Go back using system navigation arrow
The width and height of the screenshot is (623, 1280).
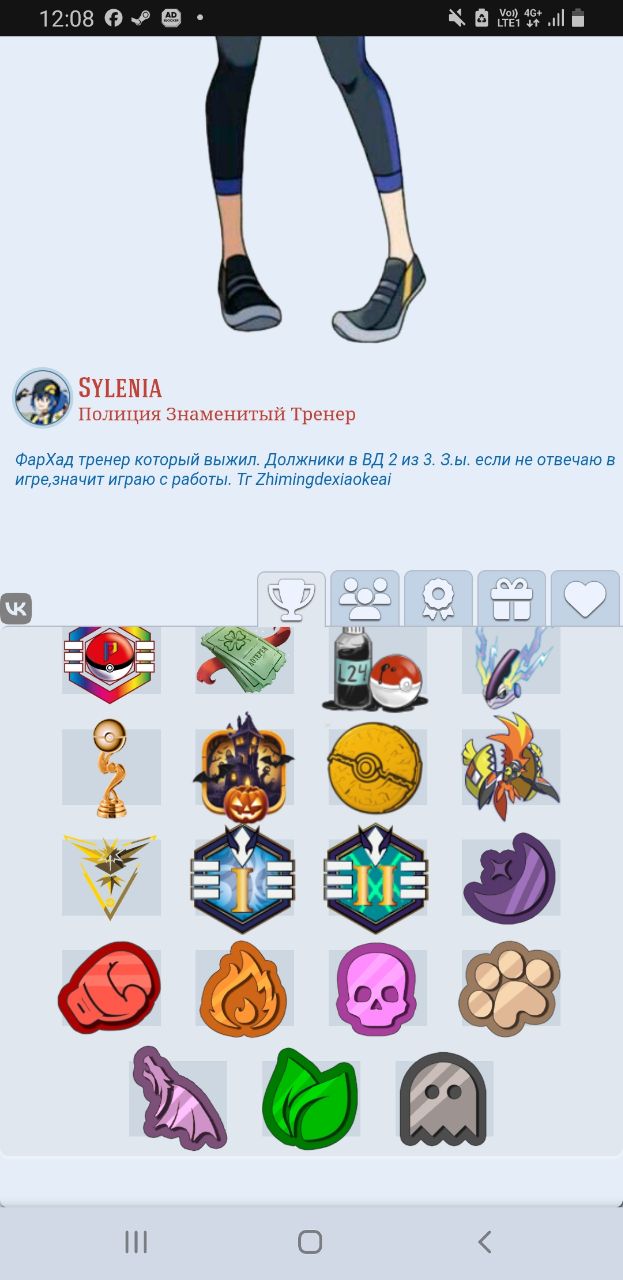point(485,1242)
